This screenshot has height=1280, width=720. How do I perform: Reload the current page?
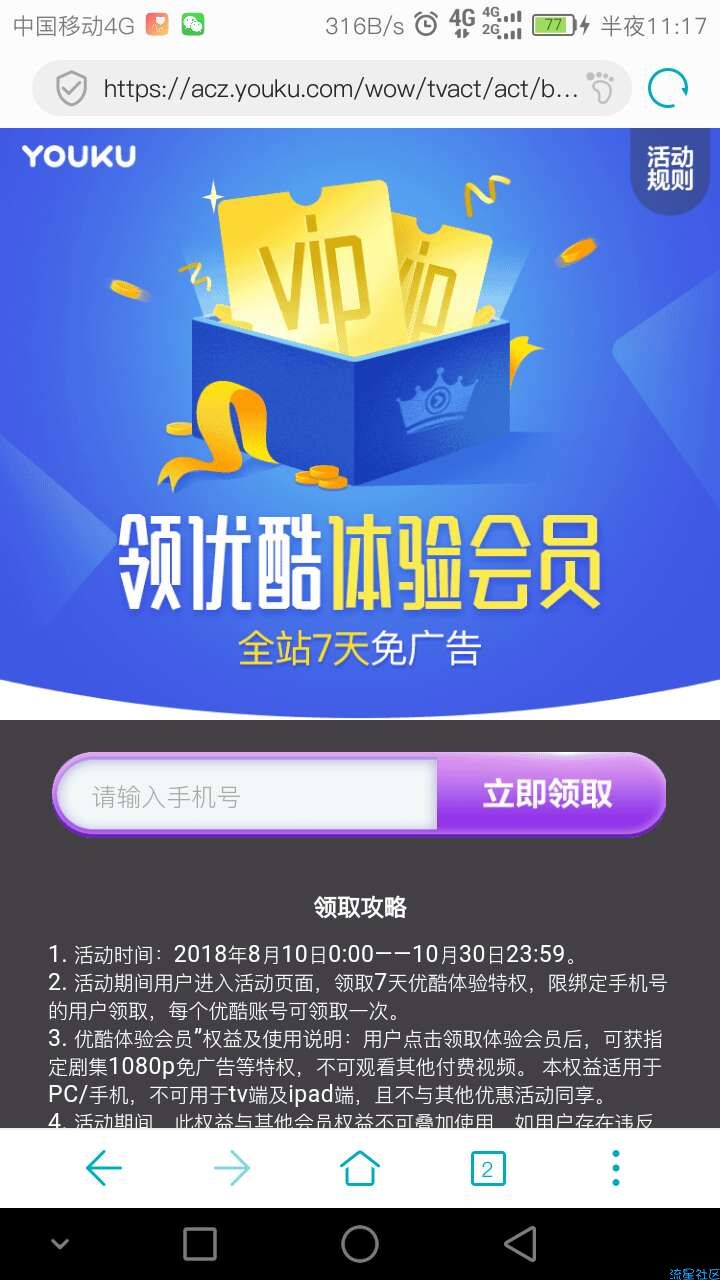pos(667,89)
